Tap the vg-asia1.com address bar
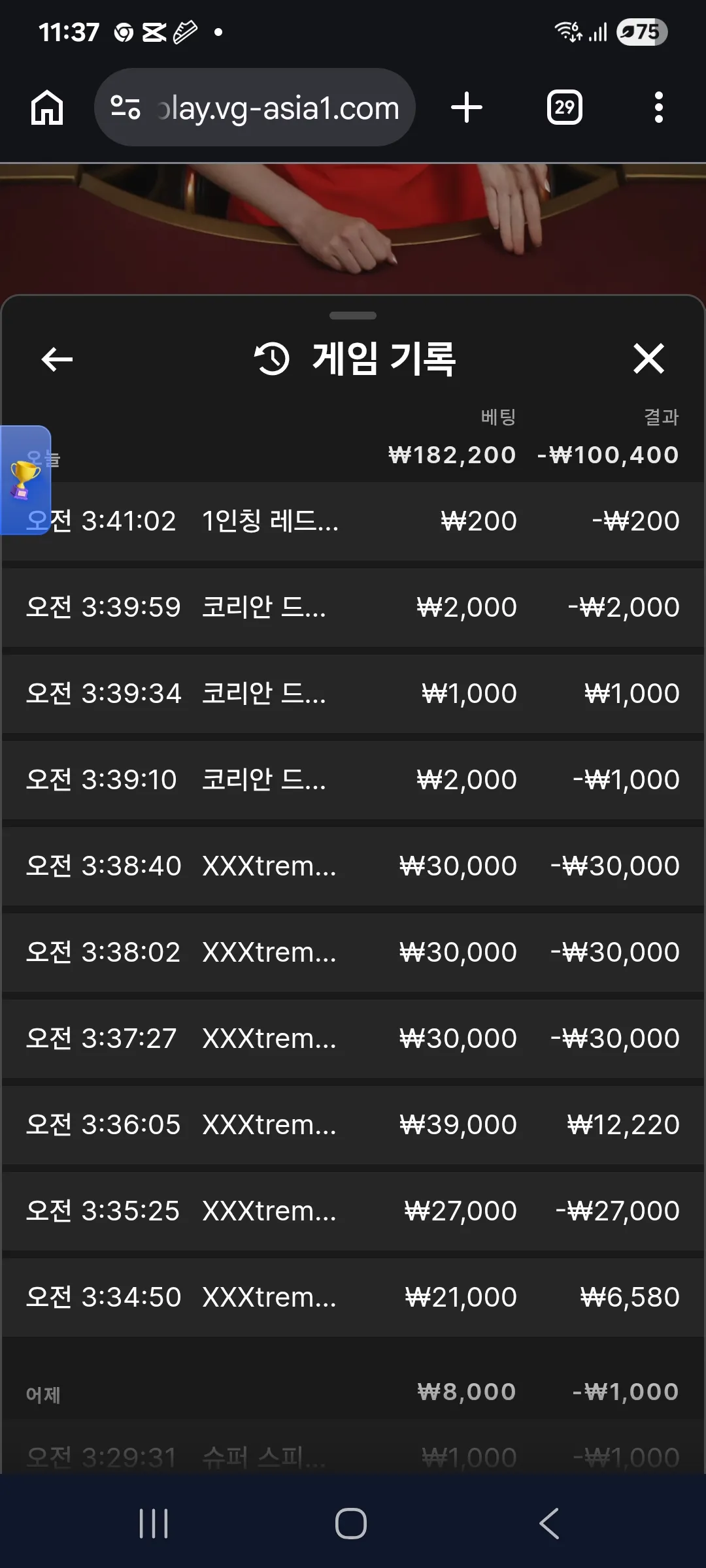Screen dimensions: 706x1568 click(x=255, y=107)
